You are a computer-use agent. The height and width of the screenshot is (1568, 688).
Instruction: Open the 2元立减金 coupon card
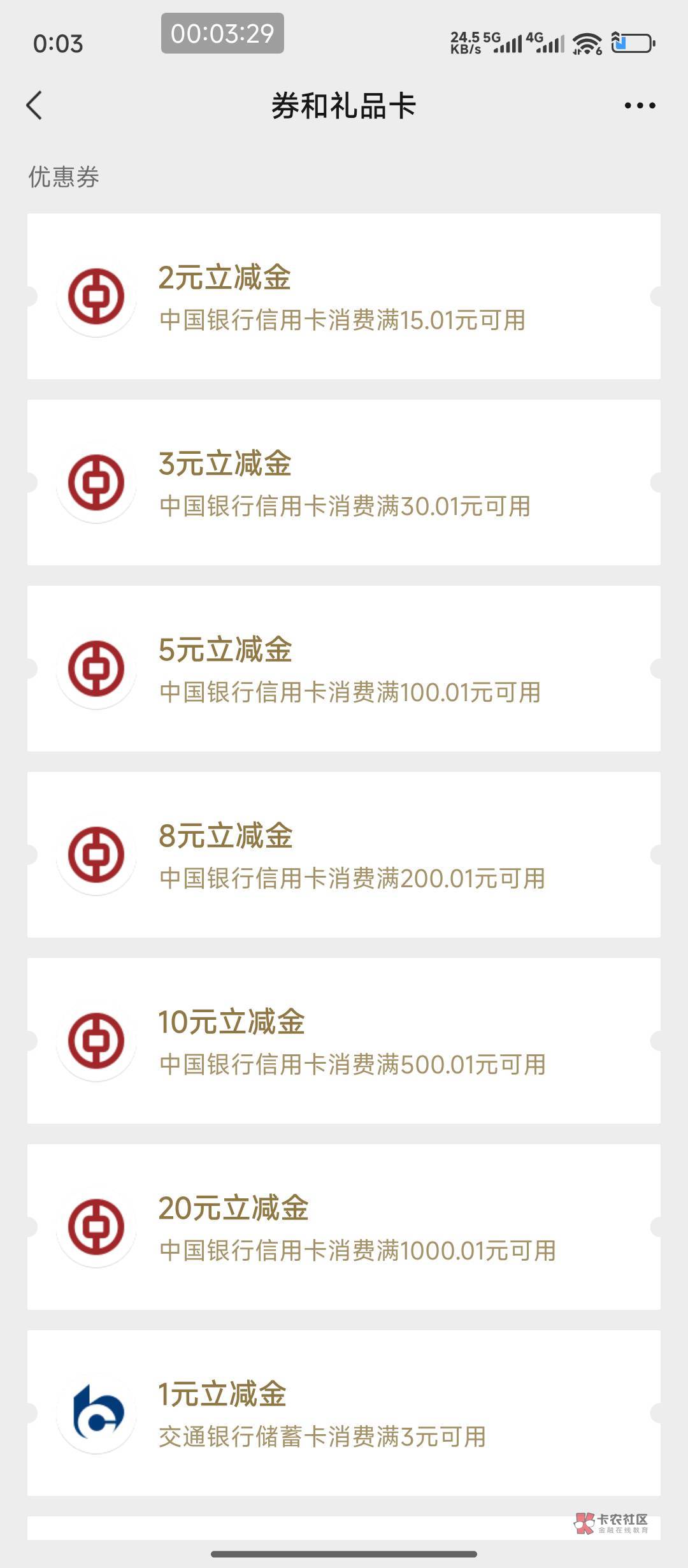pyautogui.click(x=344, y=296)
